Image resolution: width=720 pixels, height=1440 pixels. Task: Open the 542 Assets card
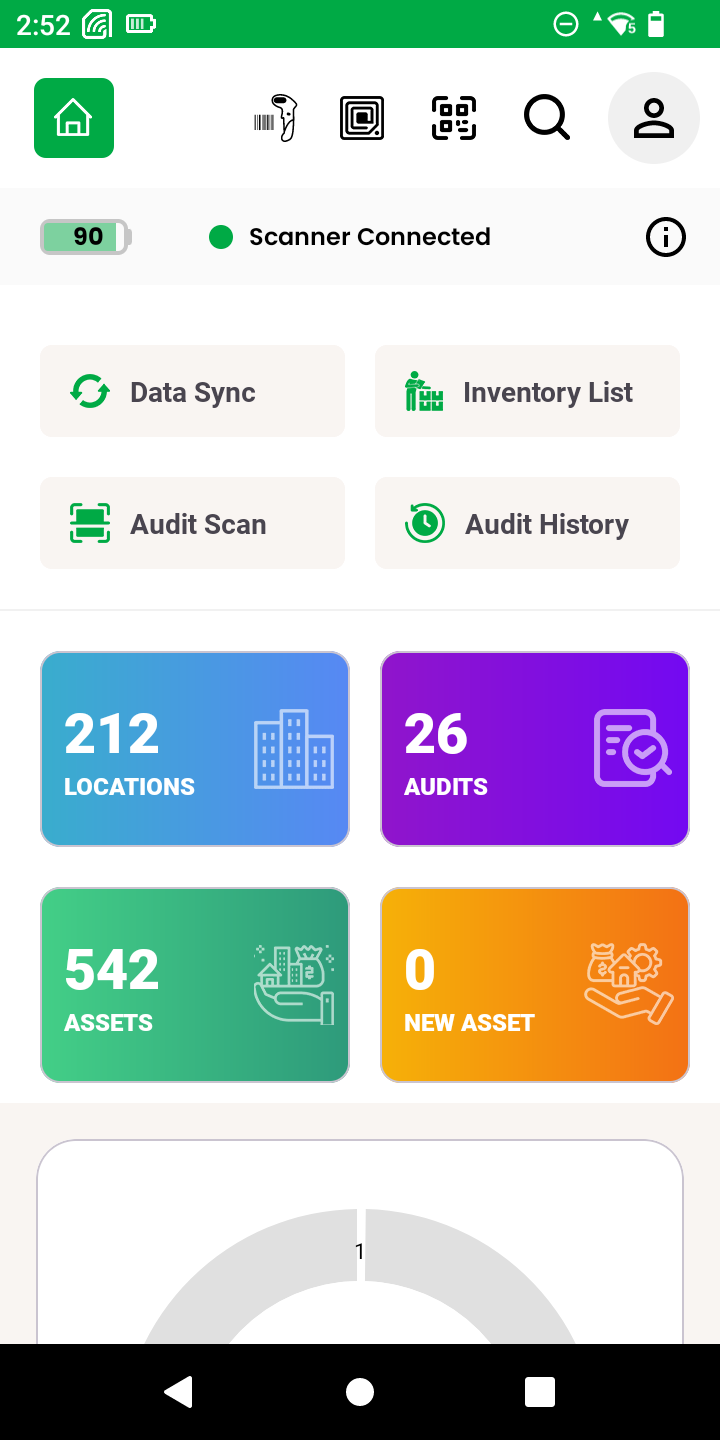(x=195, y=985)
